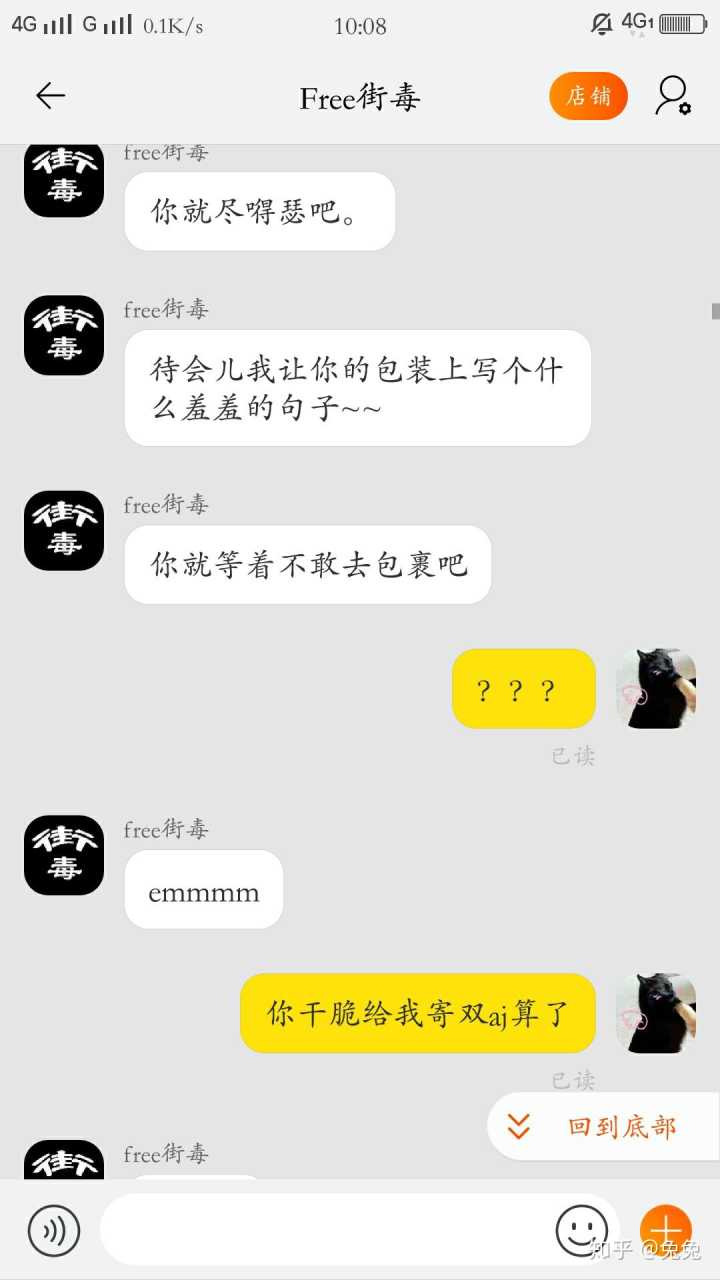Open the contact settings icon
This screenshot has width=720, height=1280.
pyautogui.click(x=673, y=96)
